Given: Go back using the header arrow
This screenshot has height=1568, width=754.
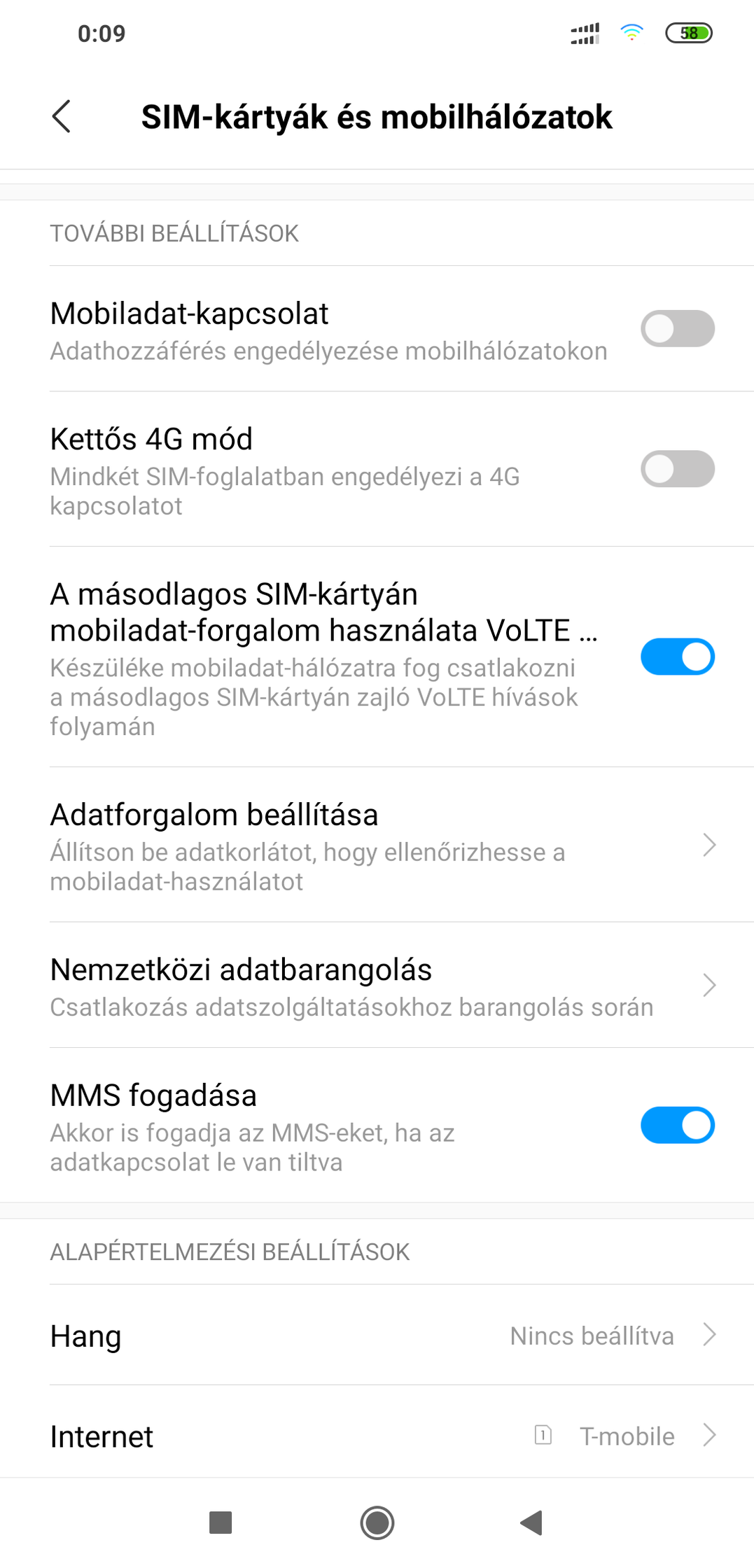Looking at the screenshot, I should click(62, 116).
